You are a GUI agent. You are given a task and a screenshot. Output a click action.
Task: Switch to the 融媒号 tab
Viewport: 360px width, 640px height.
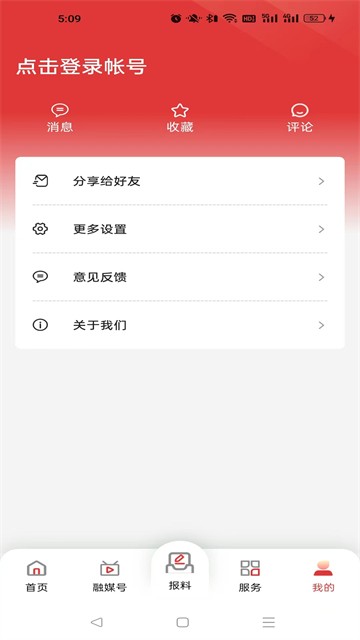[x=109, y=576]
